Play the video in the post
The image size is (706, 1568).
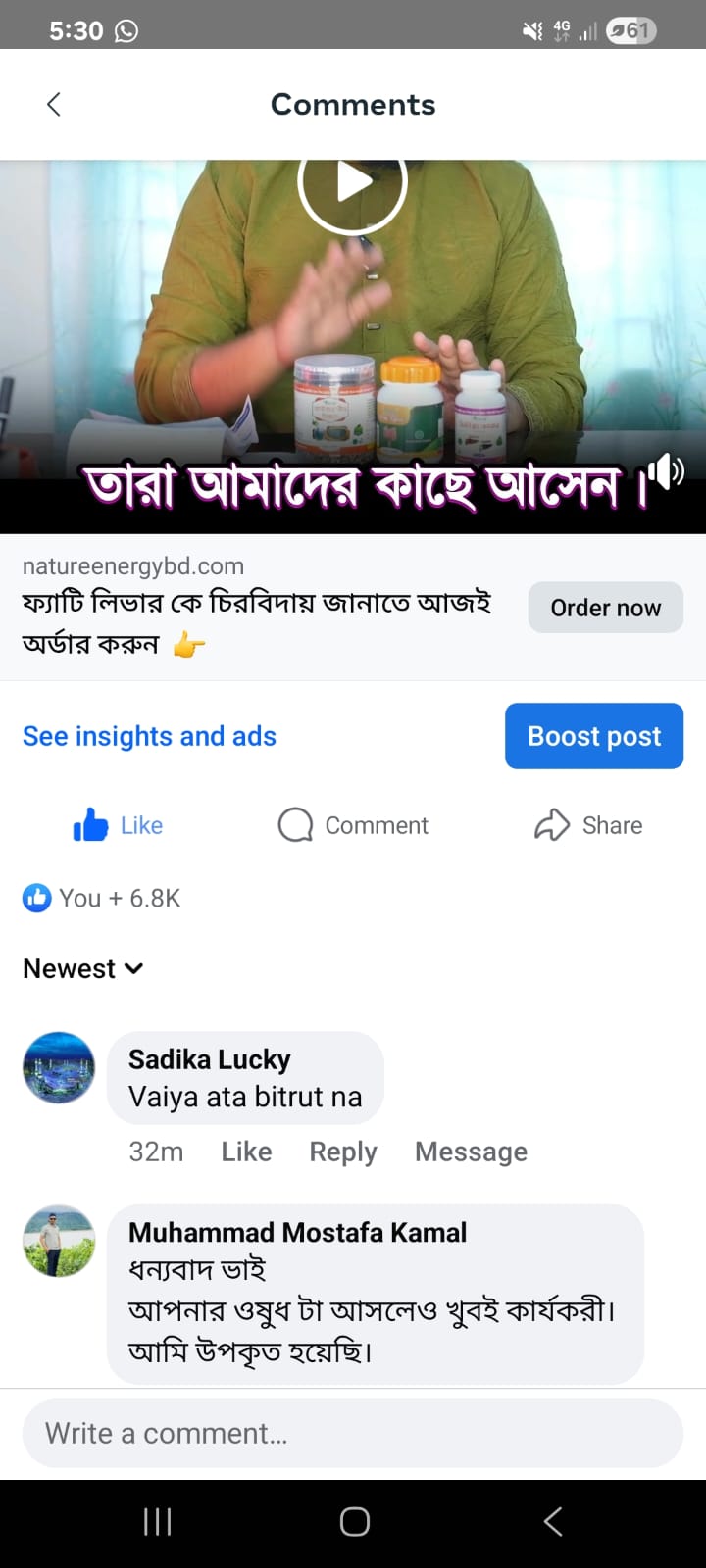point(353,182)
